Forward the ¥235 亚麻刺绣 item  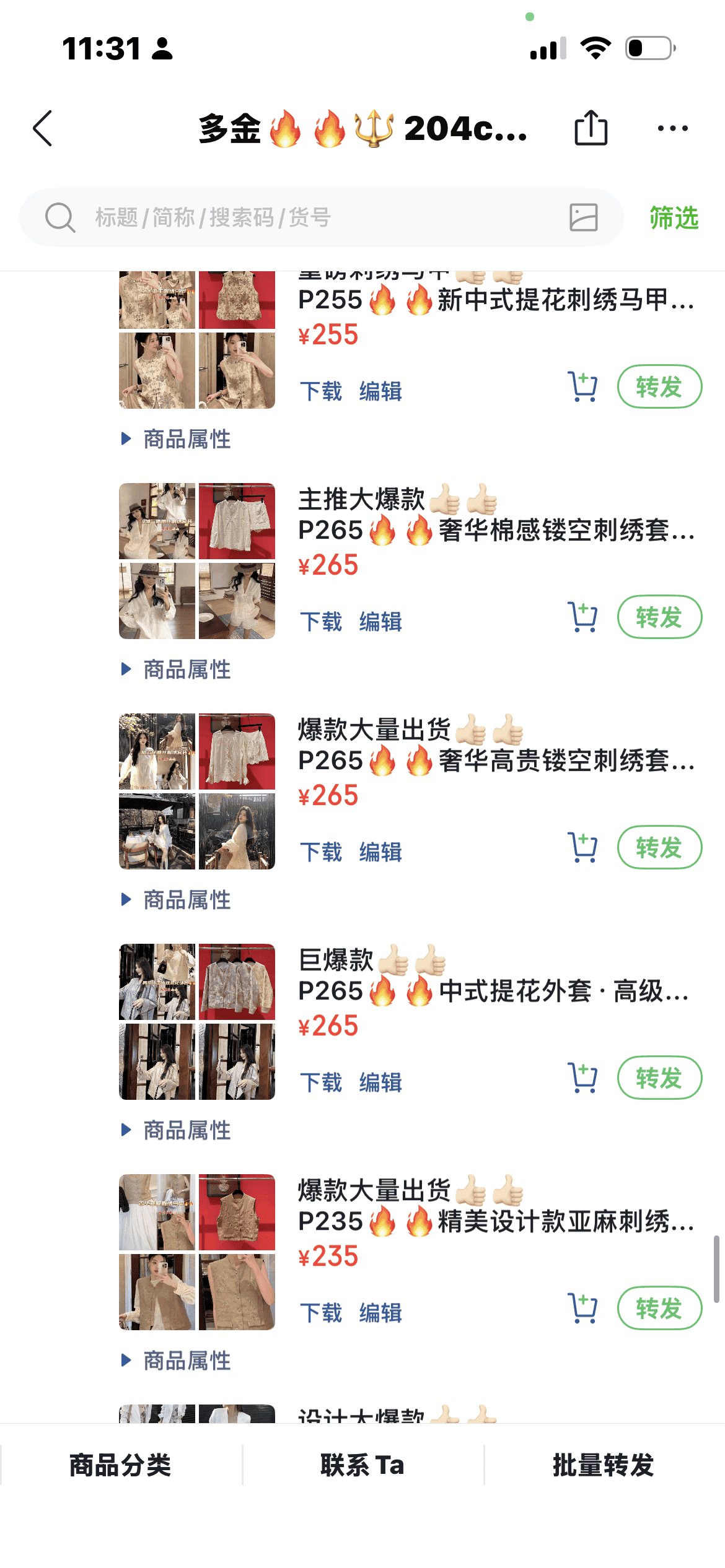coord(659,1309)
